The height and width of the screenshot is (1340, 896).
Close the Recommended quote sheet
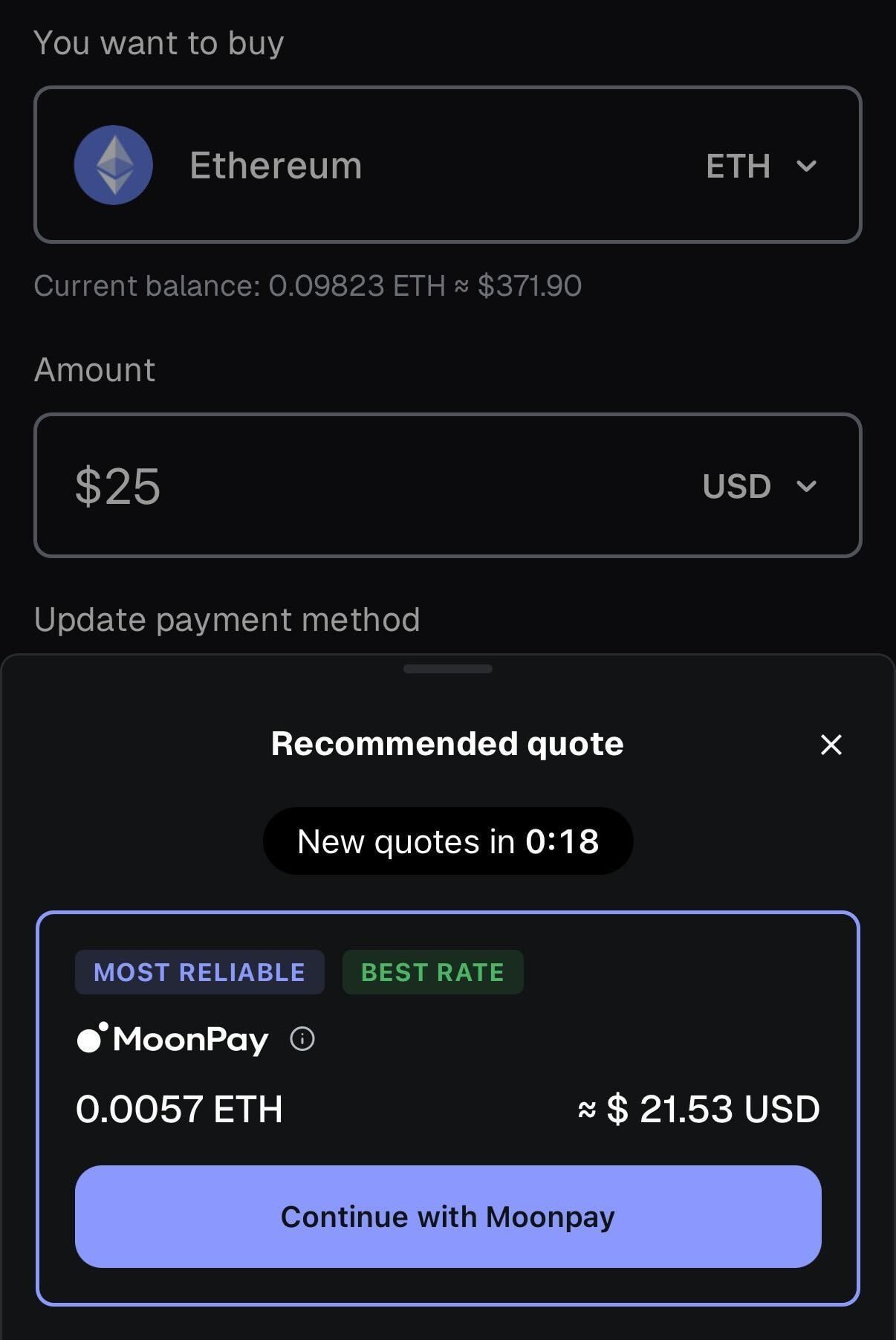tap(831, 745)
